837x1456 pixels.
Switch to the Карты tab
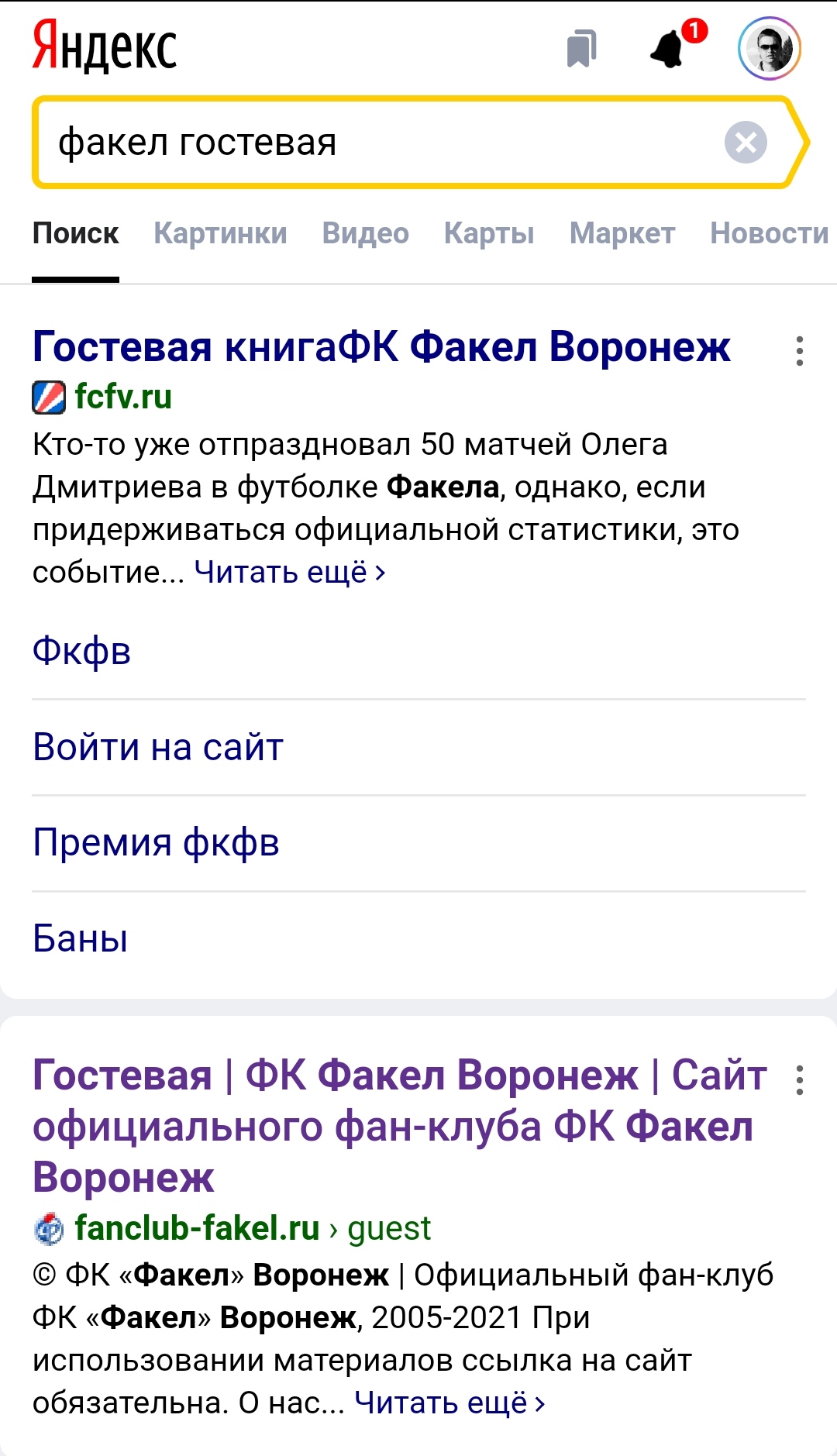click(x=489, y=233)
